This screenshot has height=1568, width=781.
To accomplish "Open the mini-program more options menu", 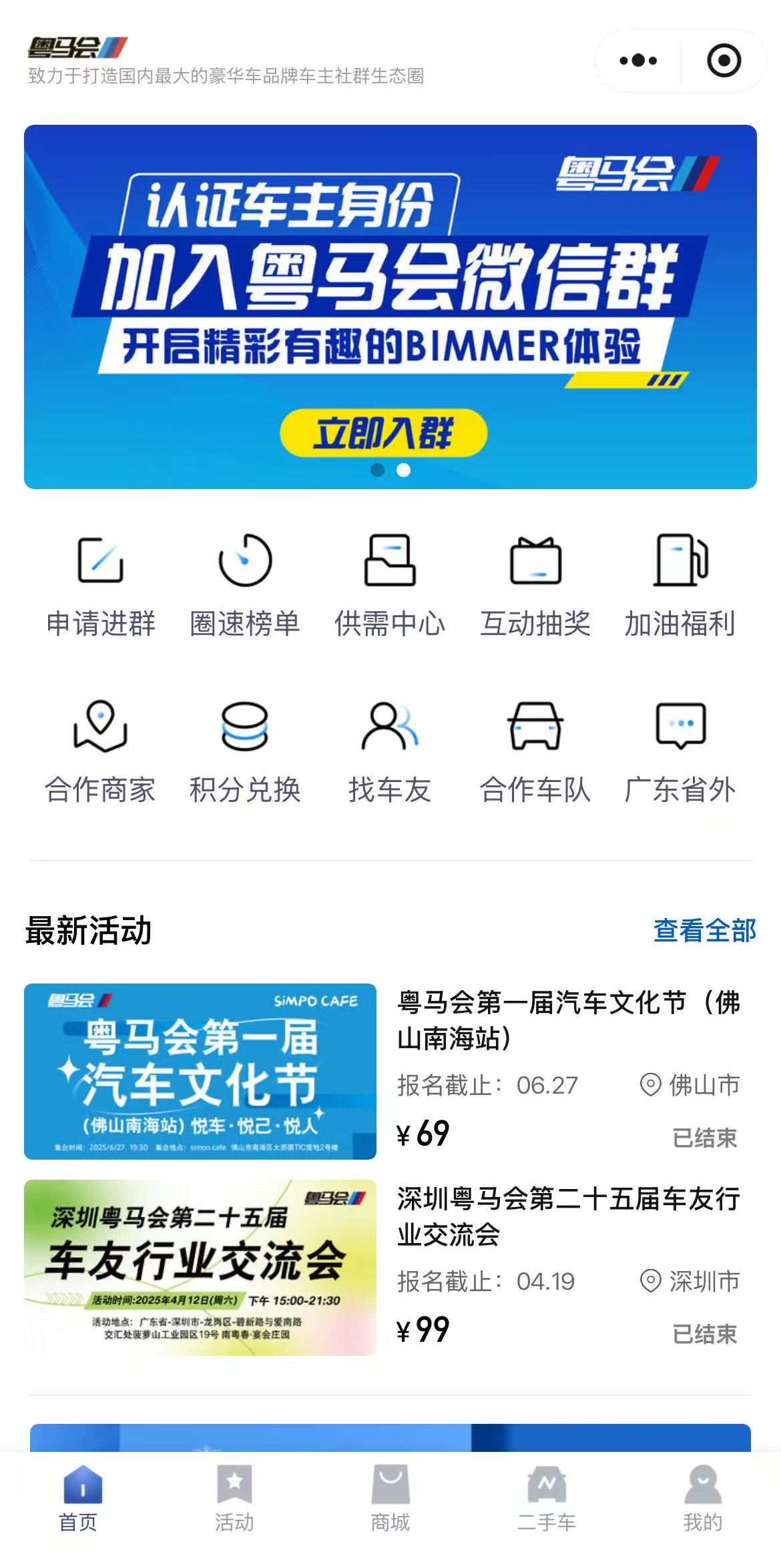I will [x=639, y=59].
